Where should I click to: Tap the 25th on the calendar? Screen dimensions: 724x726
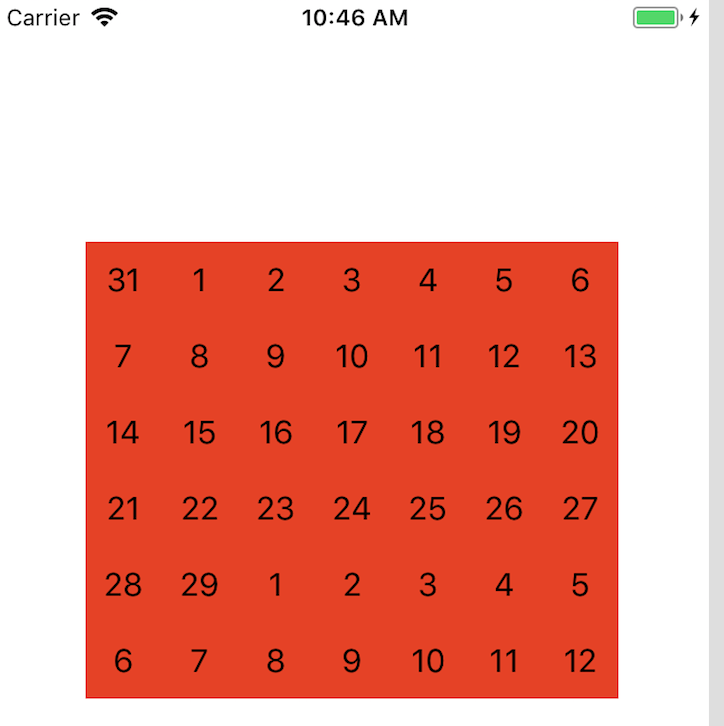pyautogui.click(x=428, y=508)
